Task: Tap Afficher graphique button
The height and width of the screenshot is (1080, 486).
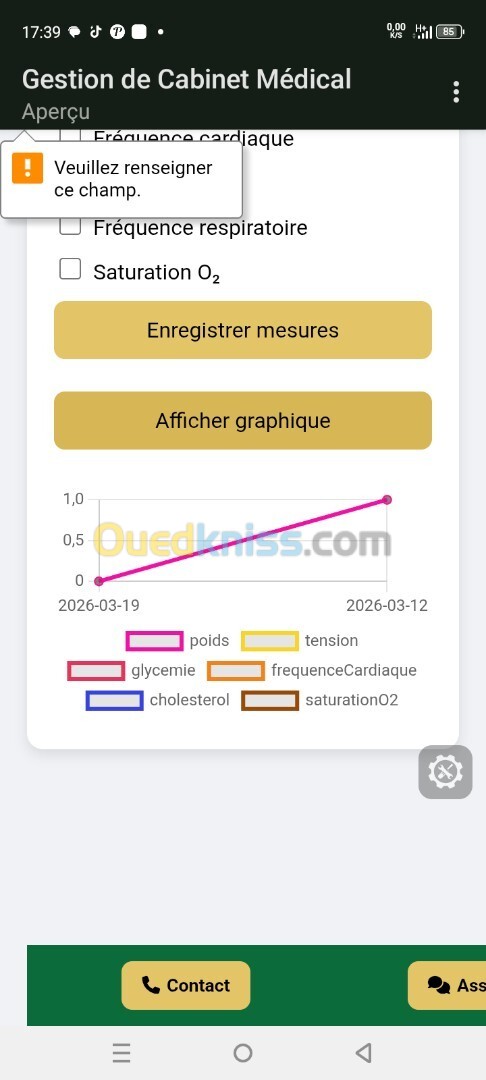Action: (243, 421)
